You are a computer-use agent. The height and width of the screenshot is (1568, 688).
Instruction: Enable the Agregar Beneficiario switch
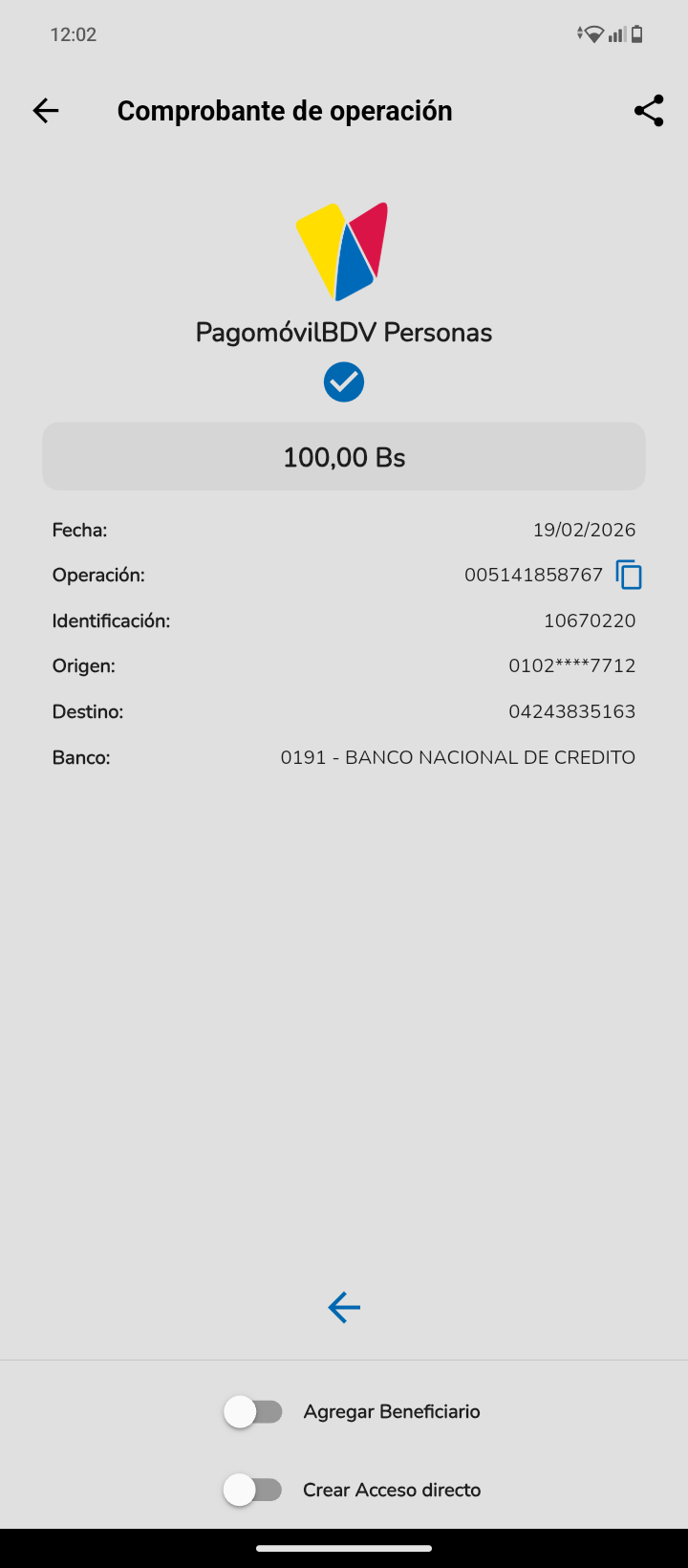tap(253, 1412)
